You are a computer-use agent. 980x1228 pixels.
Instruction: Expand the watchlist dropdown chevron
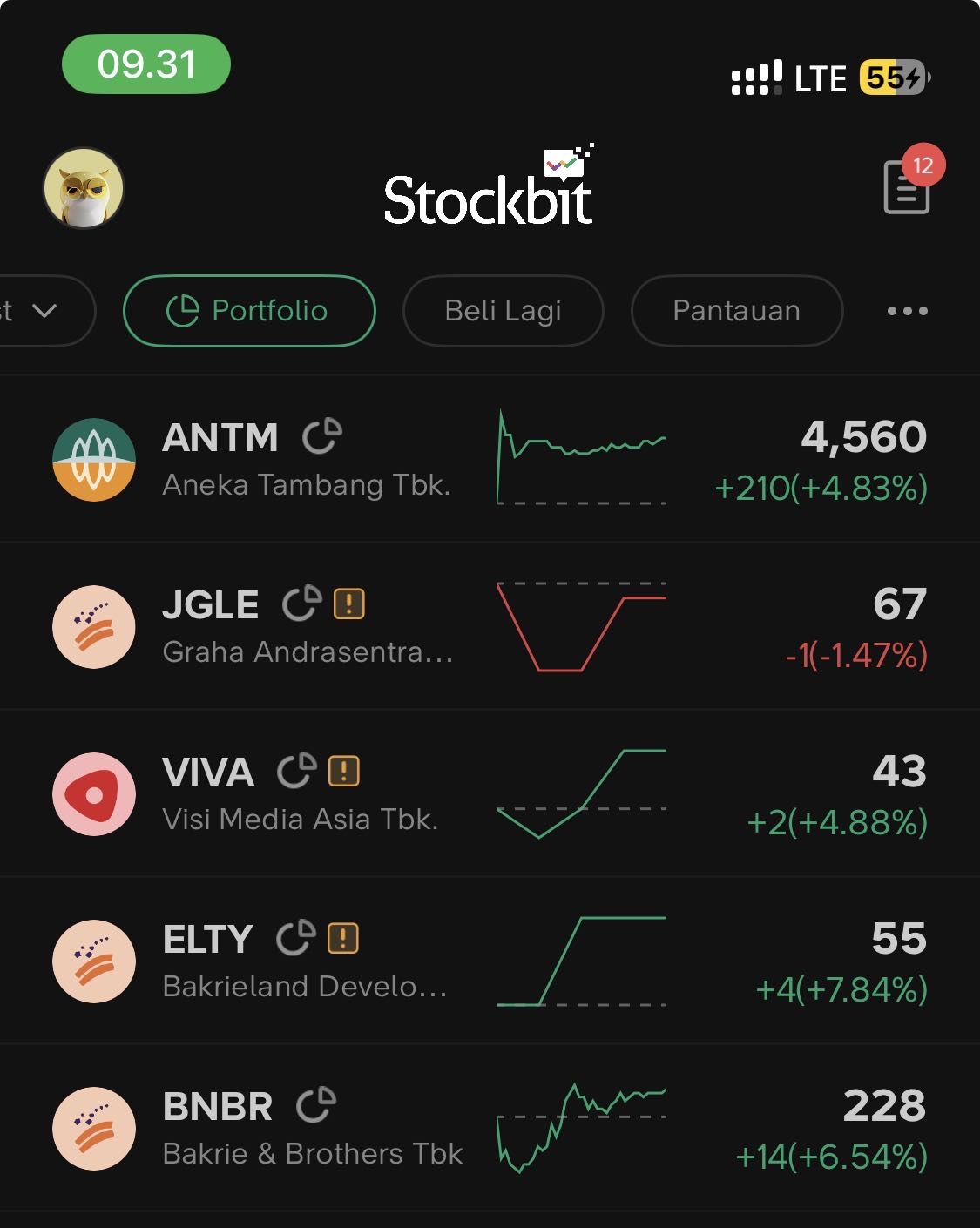[x=44, y=311]
